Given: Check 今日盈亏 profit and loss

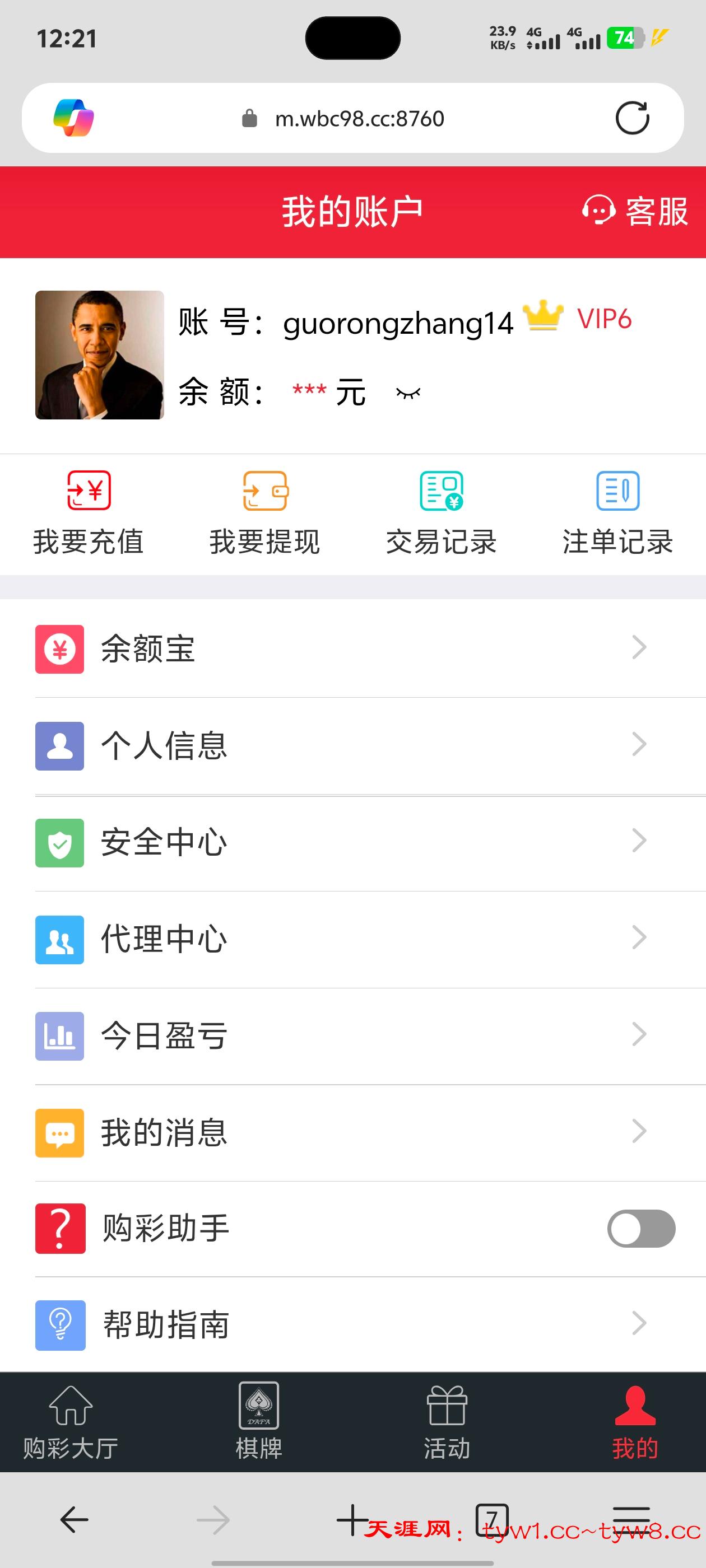Looking at the screenshot, I should 352,1036.
